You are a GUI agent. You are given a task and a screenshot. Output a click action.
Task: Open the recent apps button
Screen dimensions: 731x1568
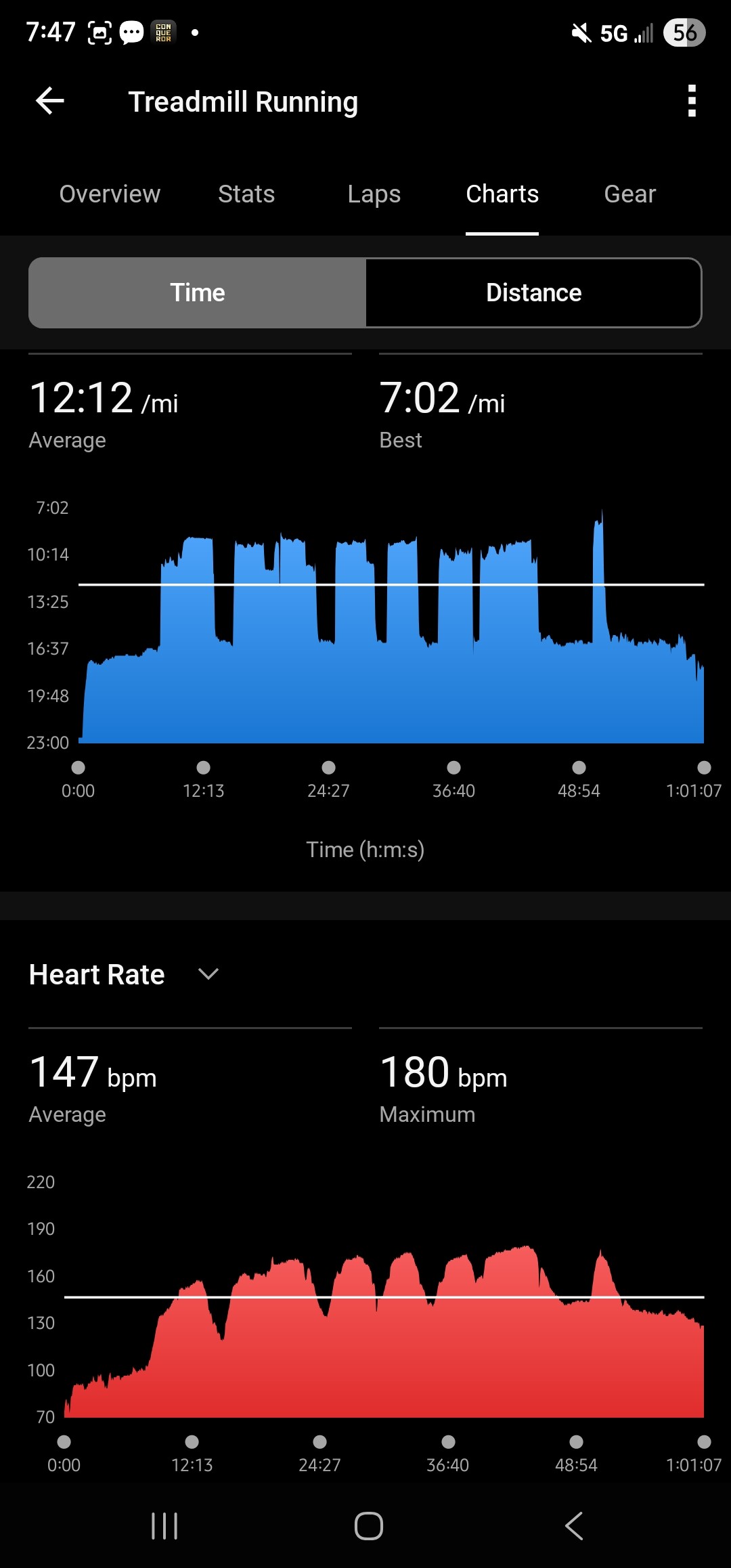[x=164, y=1526]
